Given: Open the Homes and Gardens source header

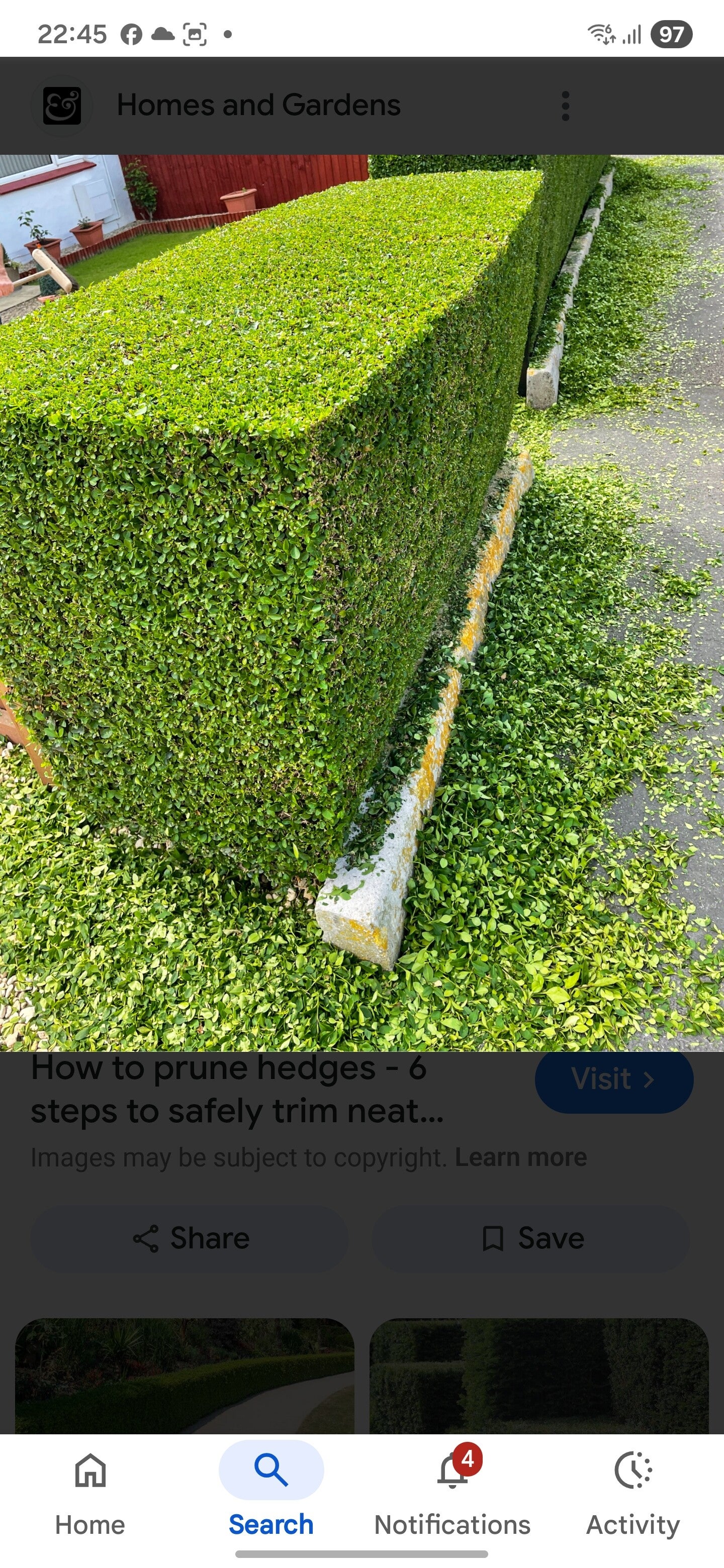Looking at the screenshot, I should coord(258,106).
